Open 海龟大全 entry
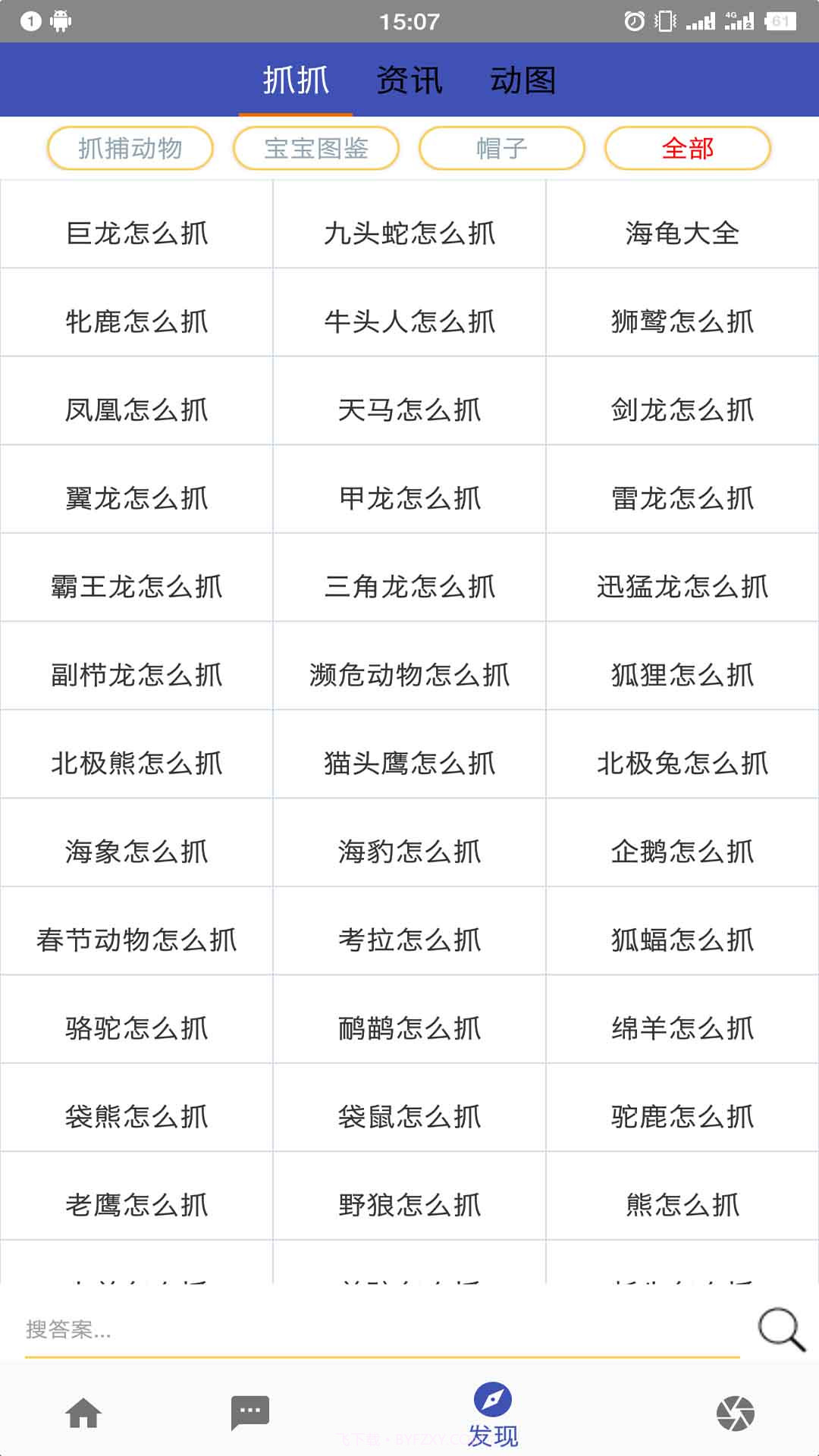The width and height of the screenshot is (819, 1456). (x=682, y=233)
